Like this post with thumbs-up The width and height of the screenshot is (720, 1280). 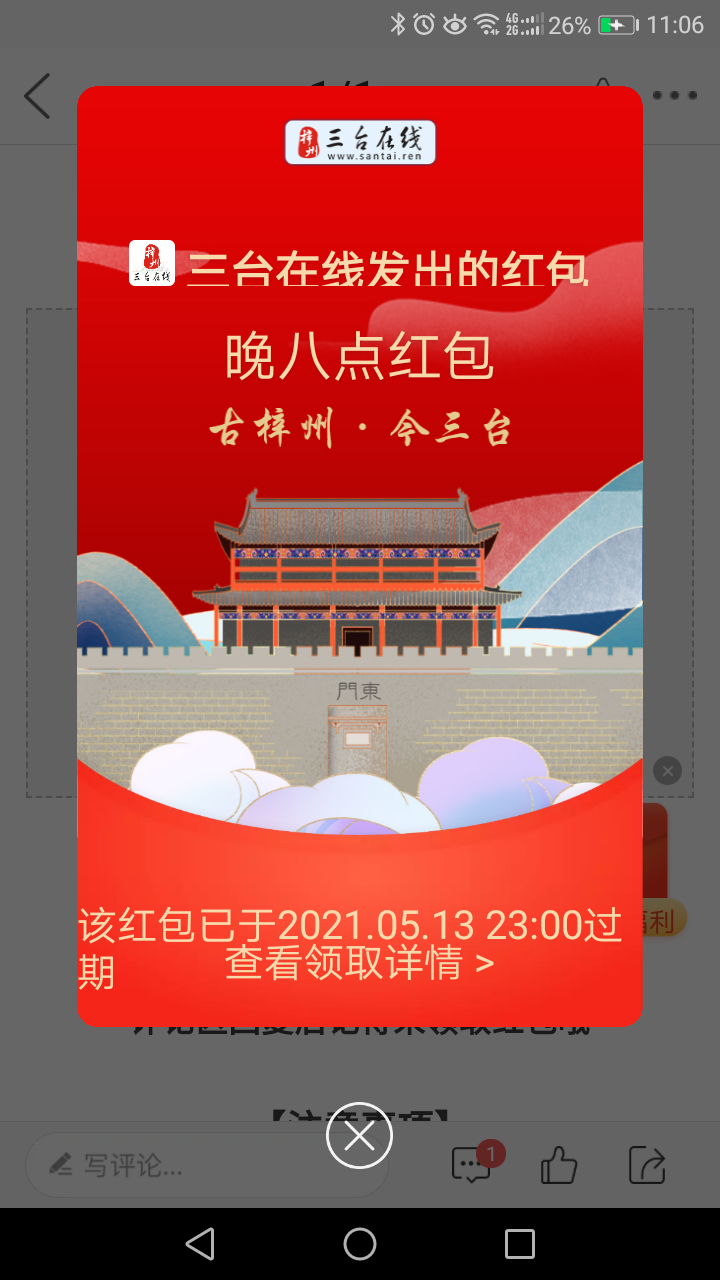pyautogui.click(x=559, y=1165)
